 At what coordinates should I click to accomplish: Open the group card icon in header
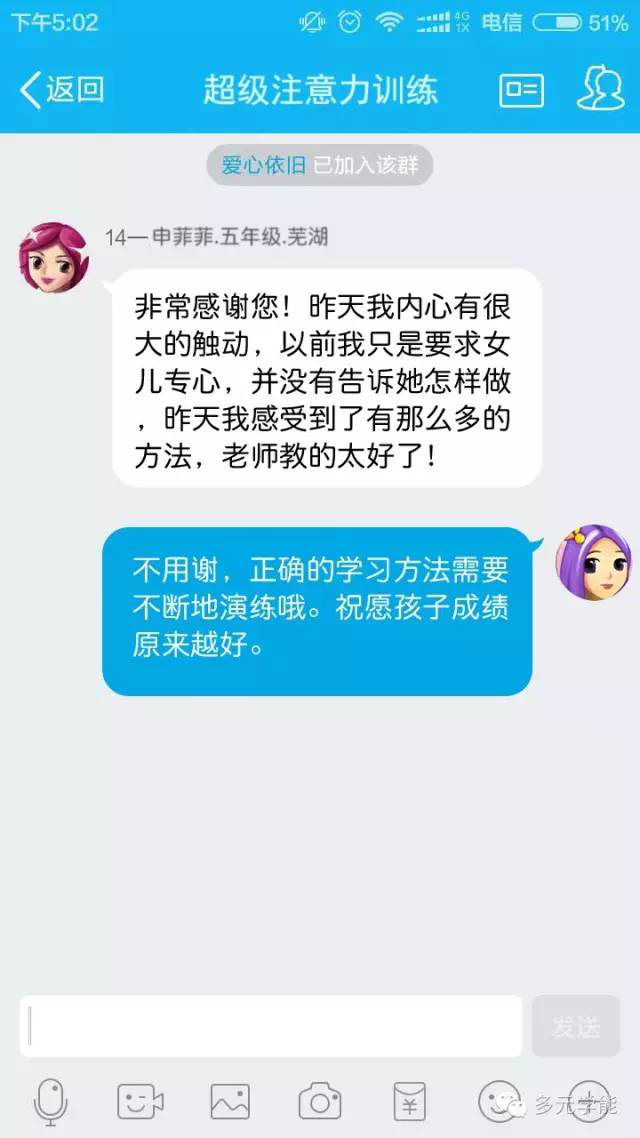click(x=521, y=90)
